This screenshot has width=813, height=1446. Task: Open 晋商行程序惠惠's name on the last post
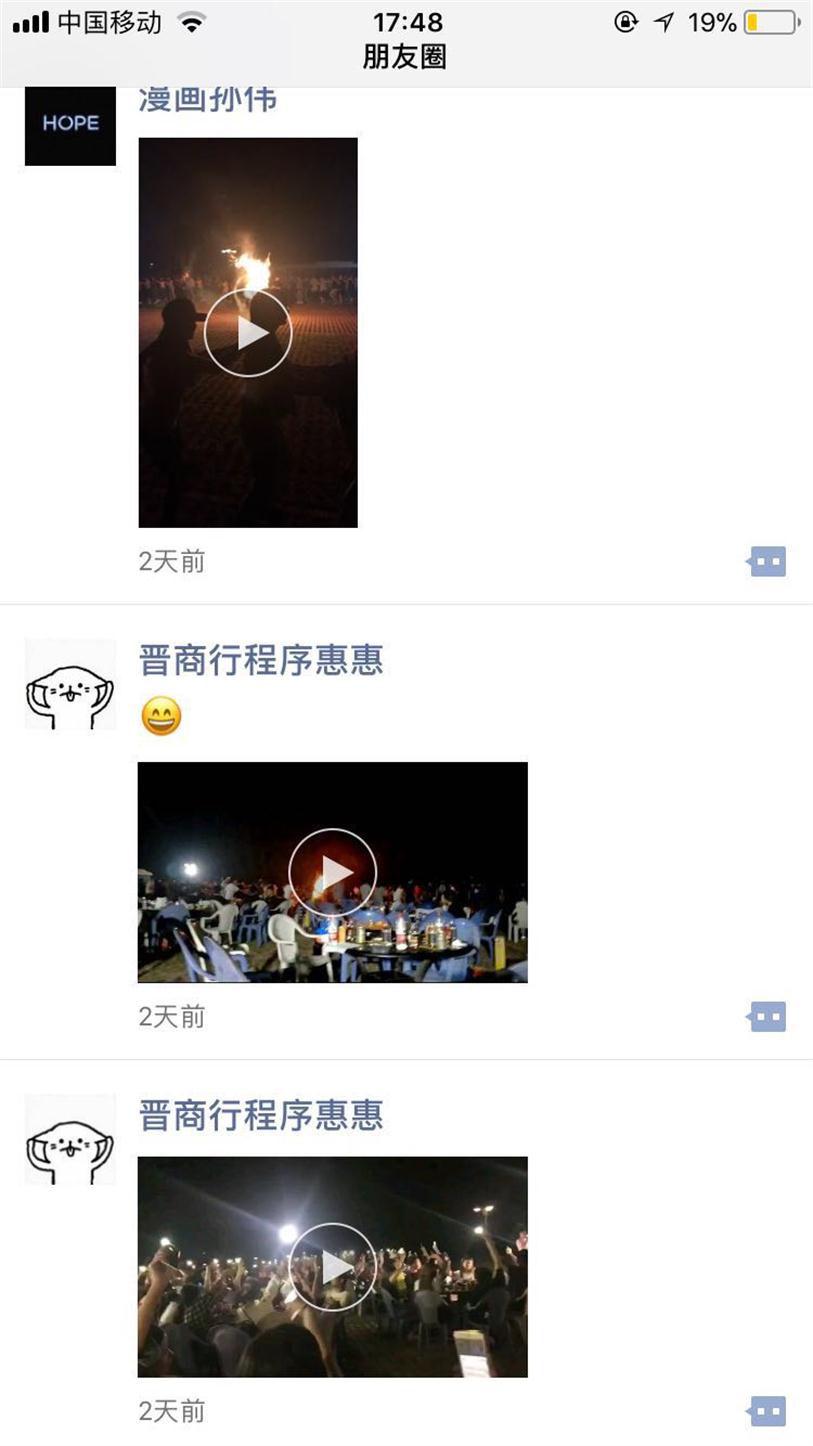click(260, 1115)
